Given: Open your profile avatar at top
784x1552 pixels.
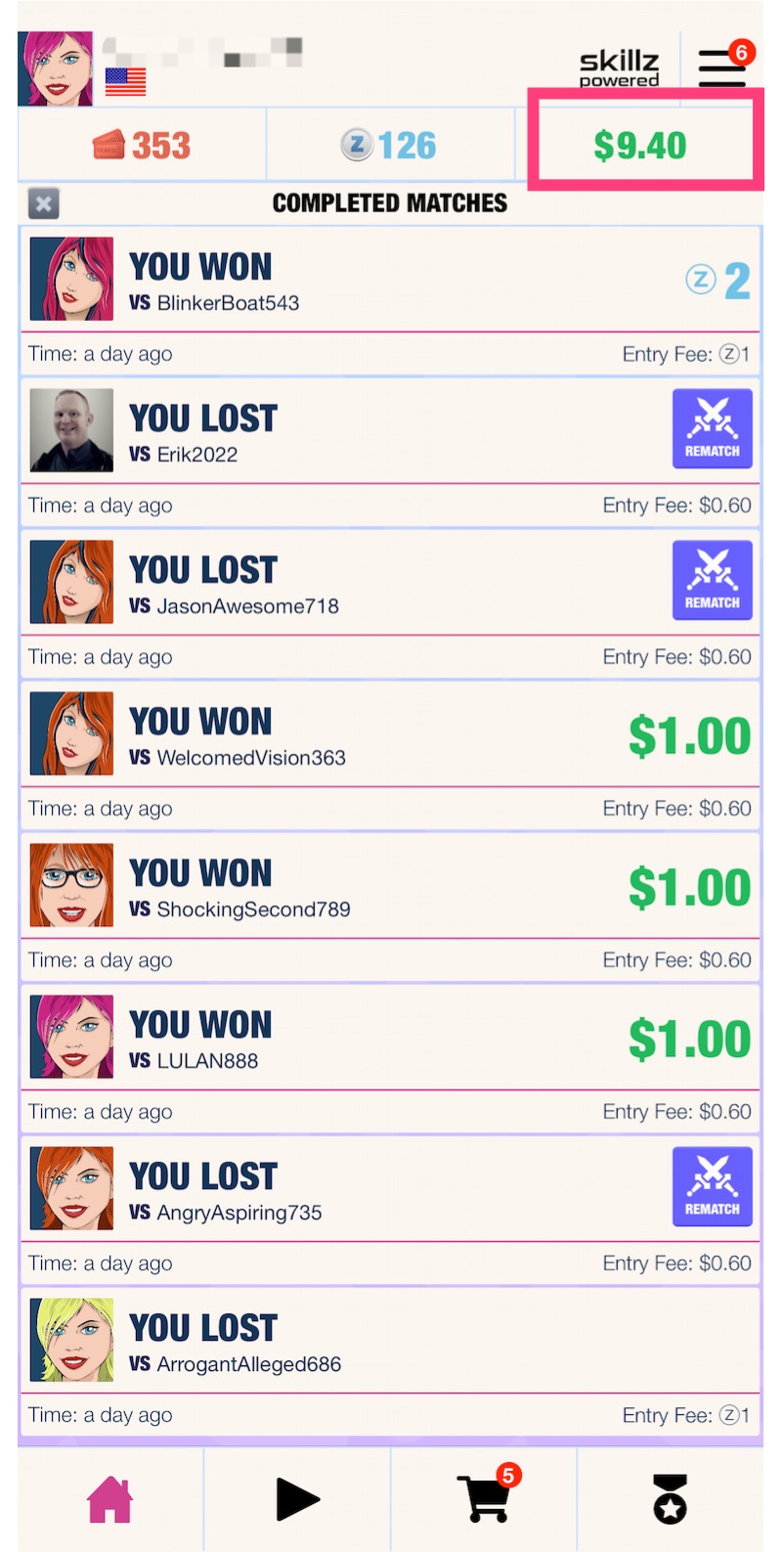Looking at the screenshot, I should [56, 68].
